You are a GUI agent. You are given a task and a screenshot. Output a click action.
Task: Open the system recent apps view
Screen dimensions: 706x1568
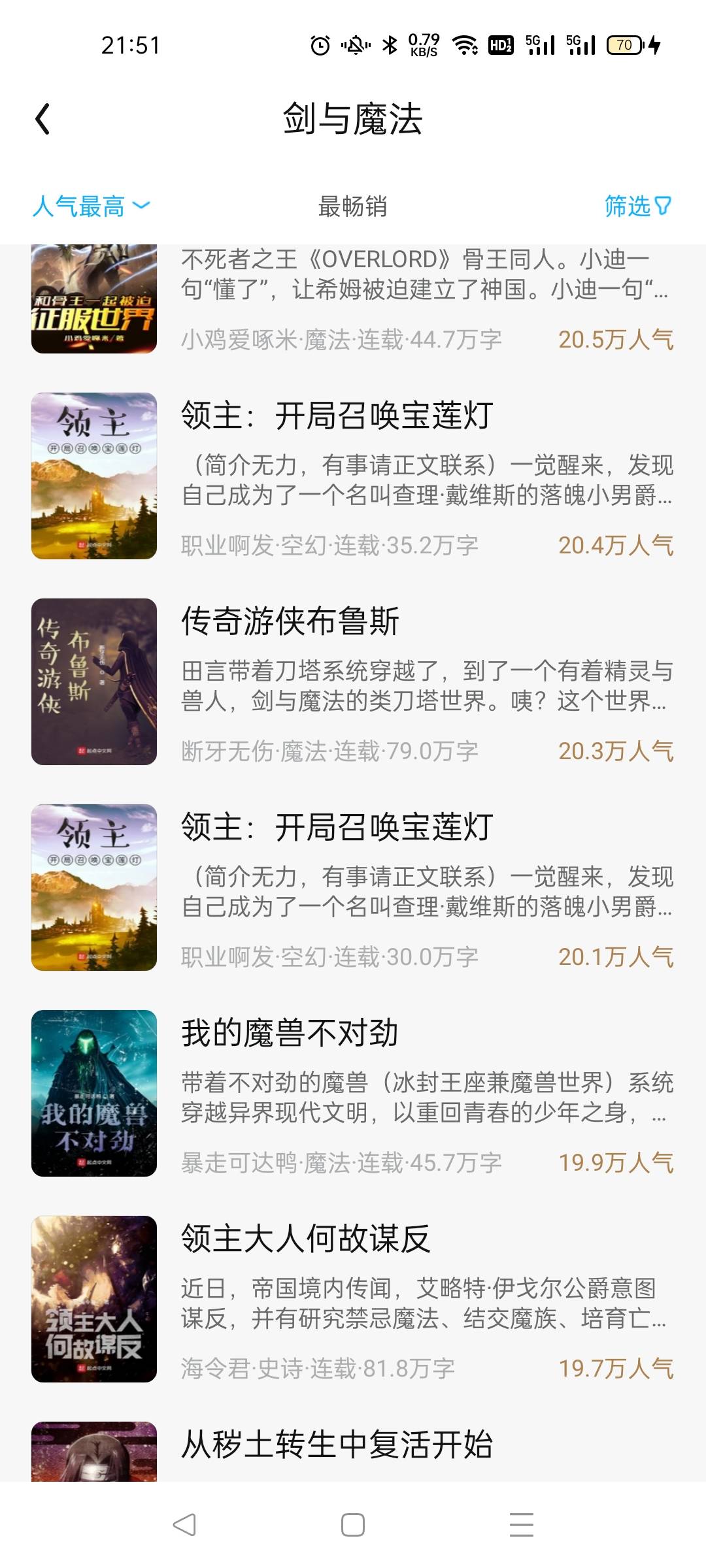(x=522, y=1525)
